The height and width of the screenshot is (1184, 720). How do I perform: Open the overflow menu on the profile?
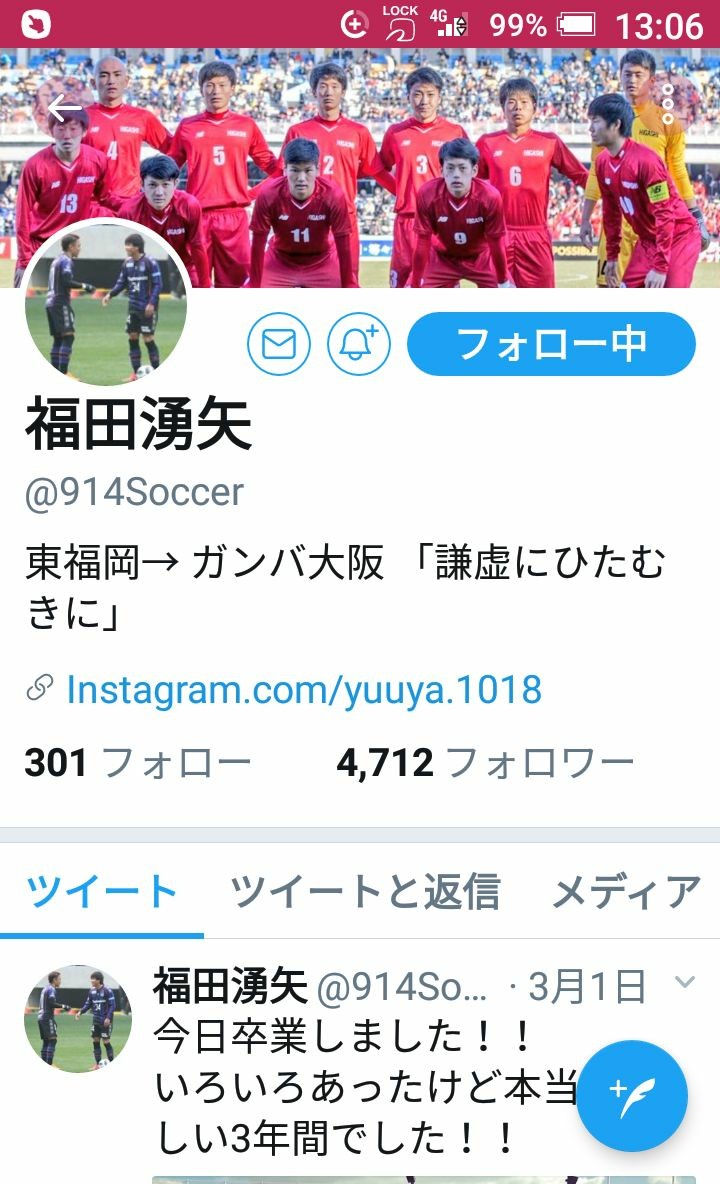point(668,105)
